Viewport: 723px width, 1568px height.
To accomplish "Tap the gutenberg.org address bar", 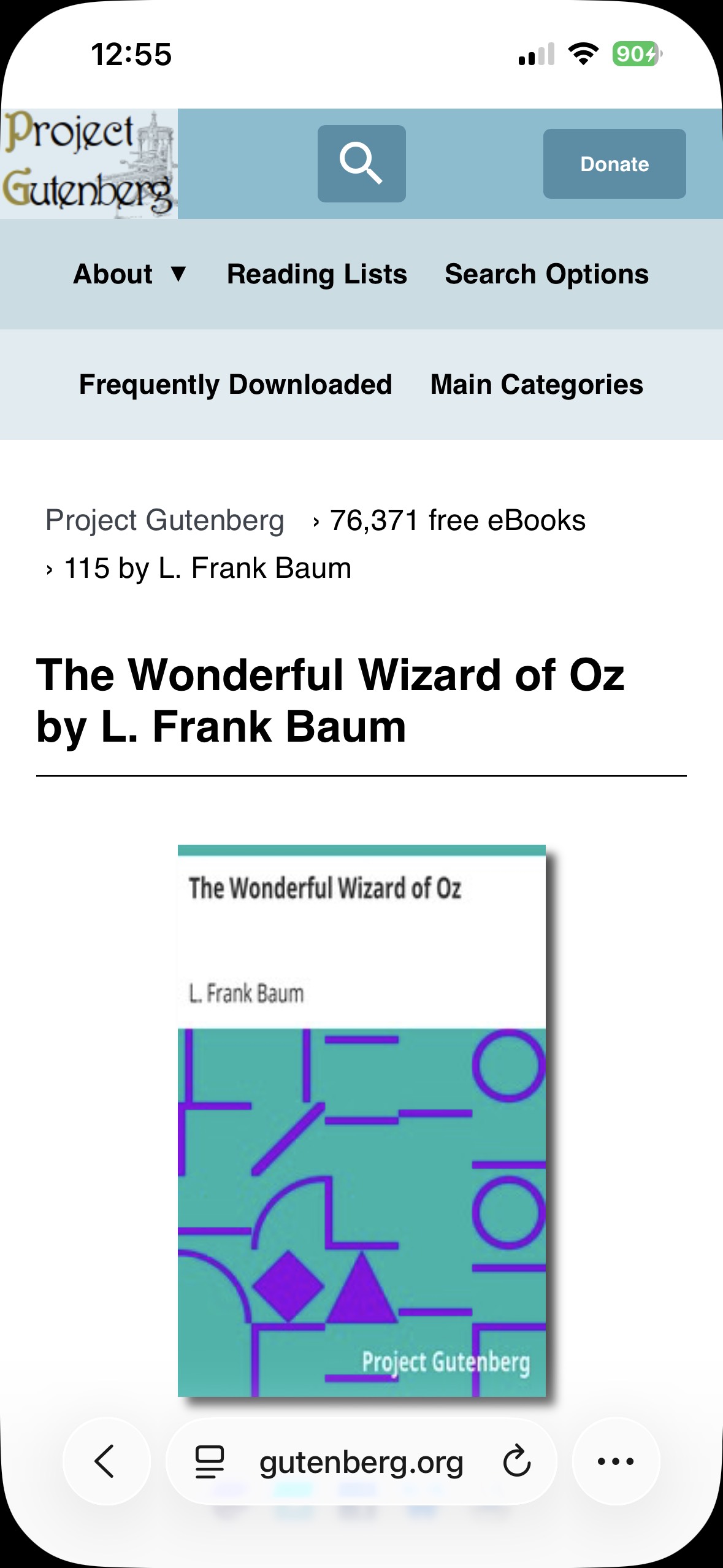I will 361,1461.
